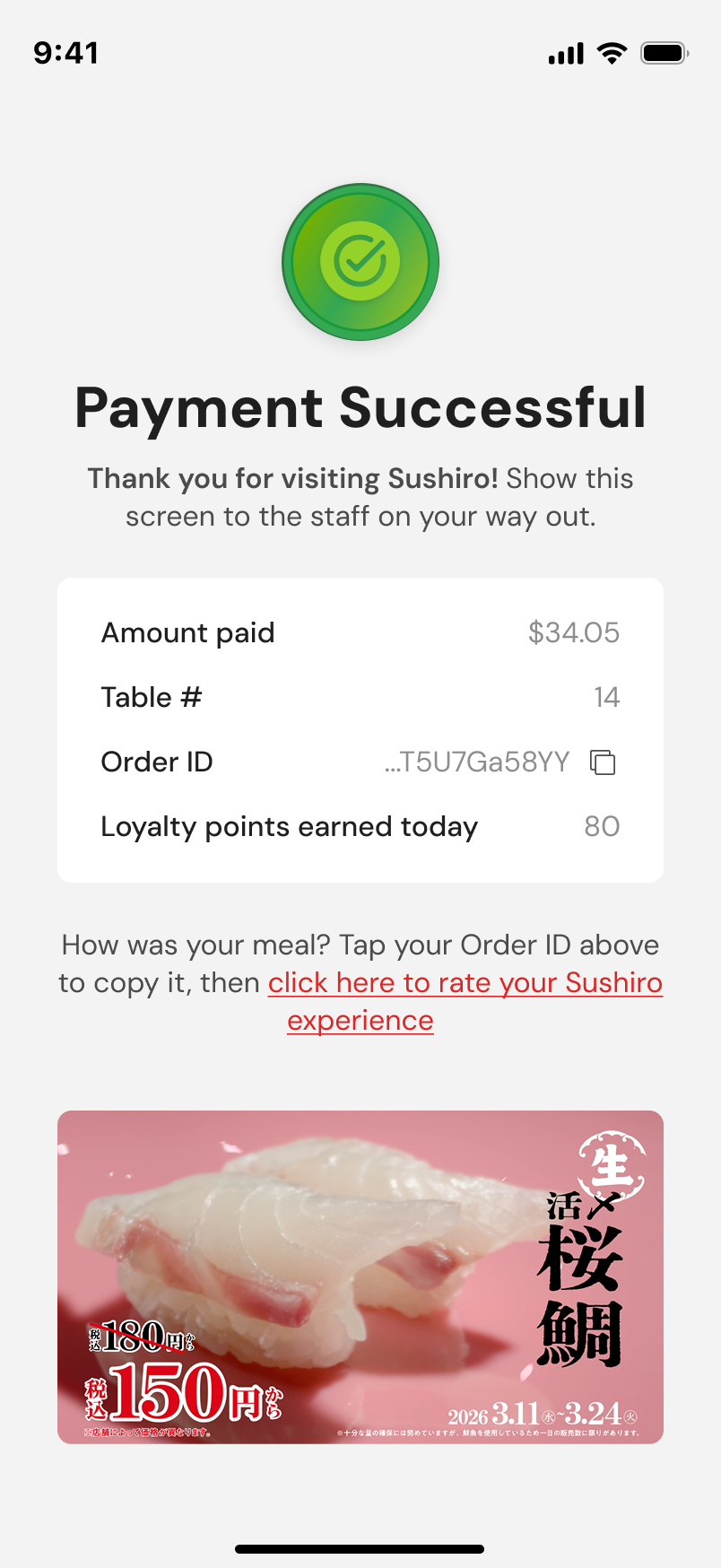Tap the battery indicator icon
Viewport: 721px width, 1568px height.
664,53
